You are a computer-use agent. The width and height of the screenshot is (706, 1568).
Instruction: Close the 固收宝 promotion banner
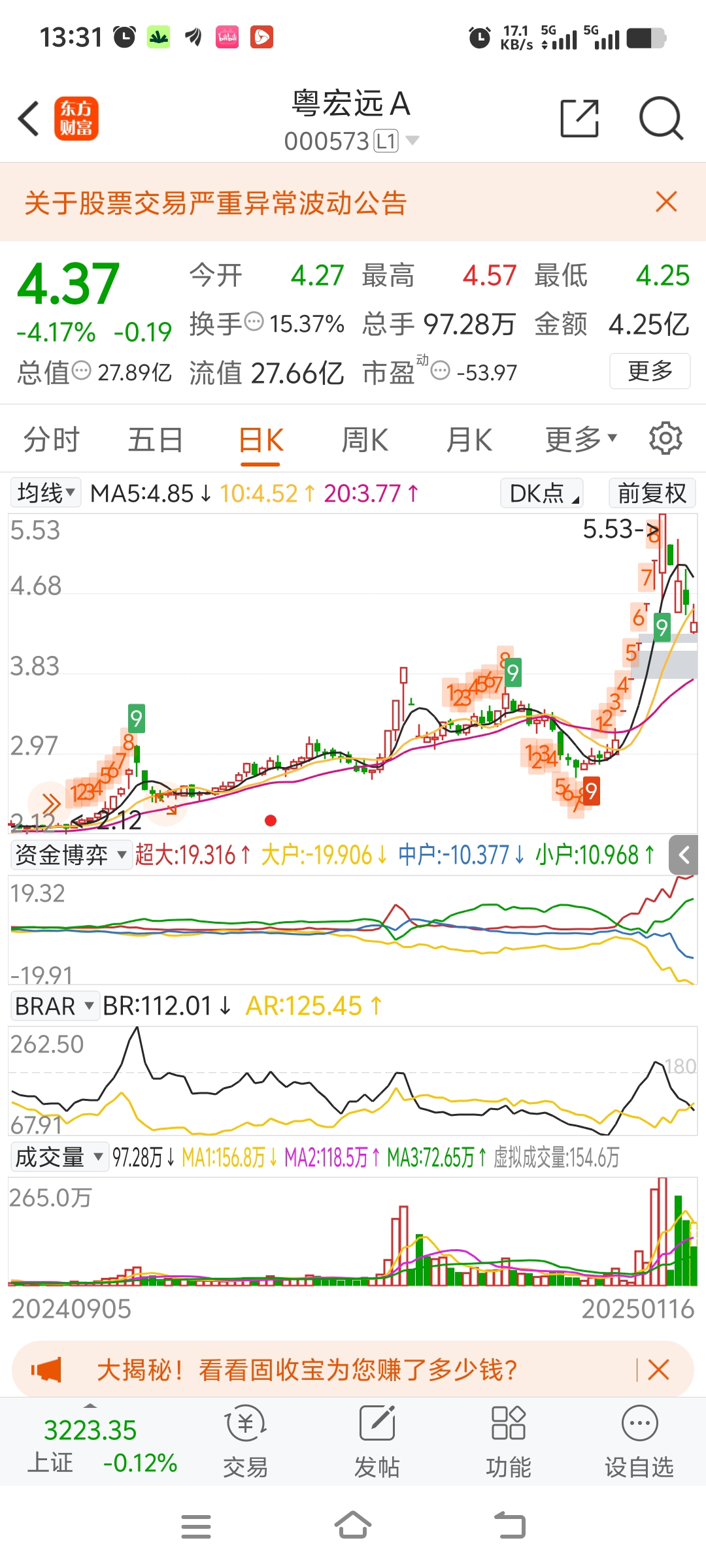click(658, 1369)
